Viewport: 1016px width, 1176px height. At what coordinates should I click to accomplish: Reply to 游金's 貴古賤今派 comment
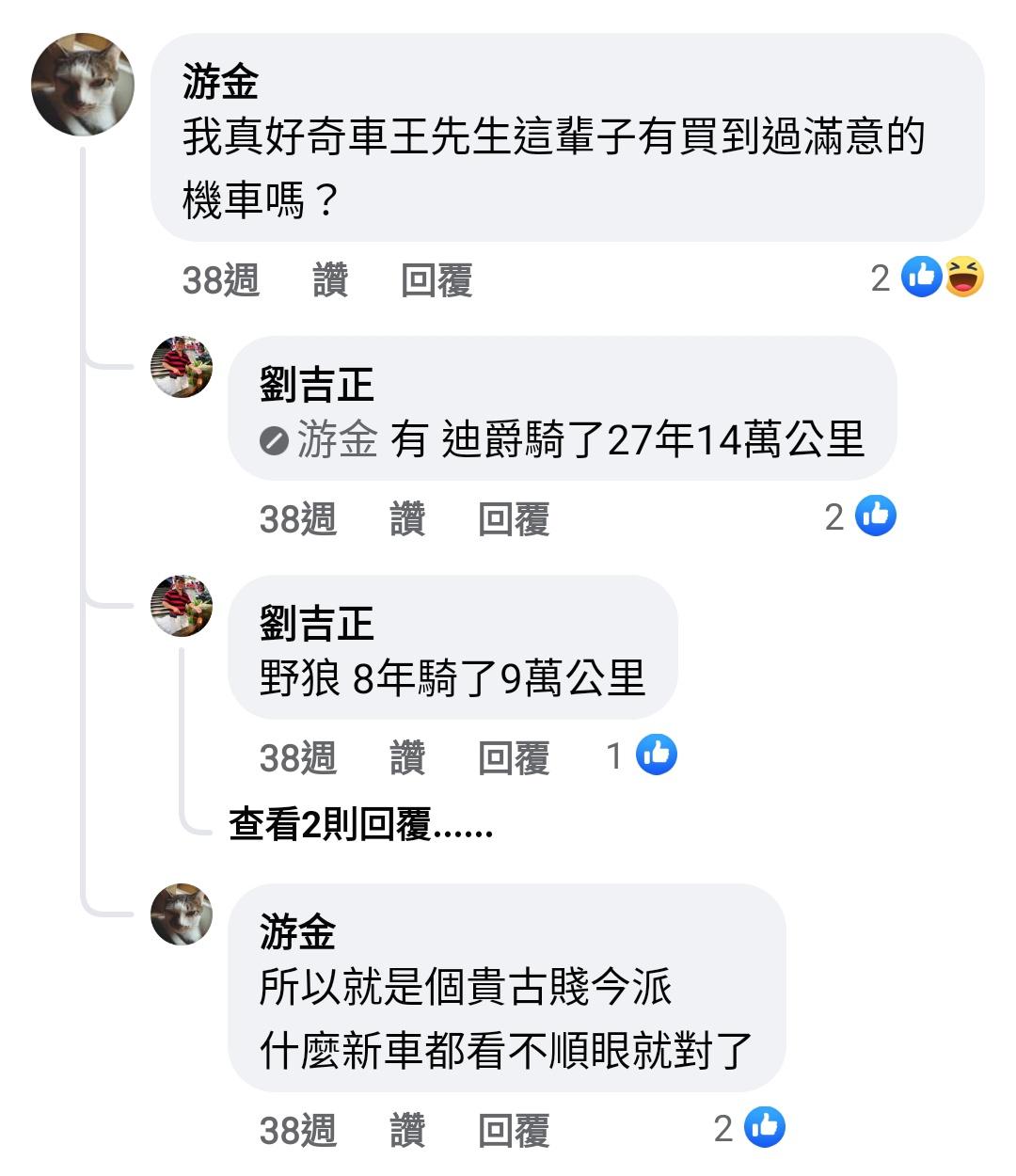tap(513, 1131)
